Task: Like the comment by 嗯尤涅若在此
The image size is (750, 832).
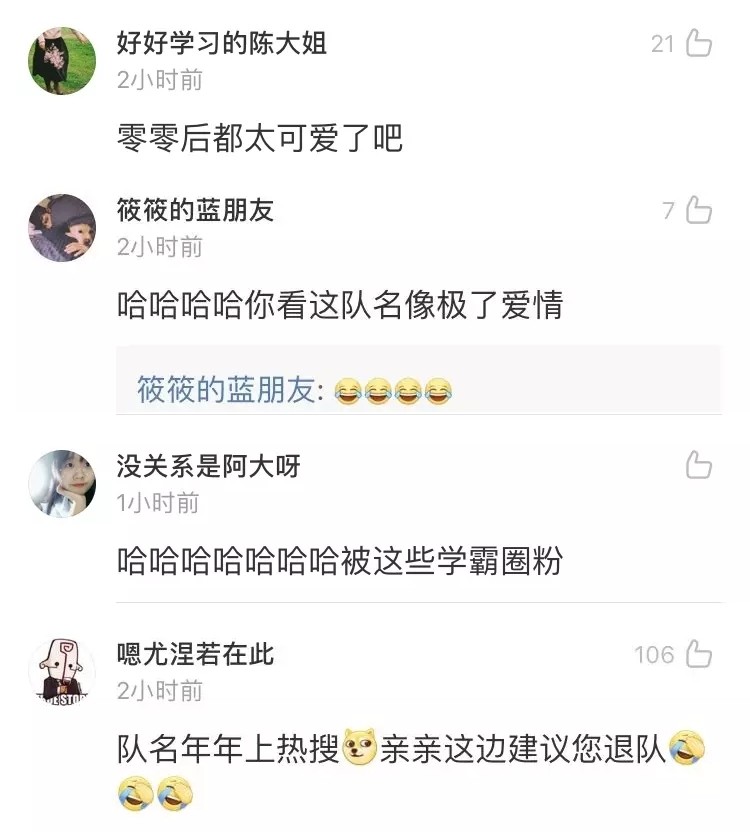Action: click(x=698, y=654)
